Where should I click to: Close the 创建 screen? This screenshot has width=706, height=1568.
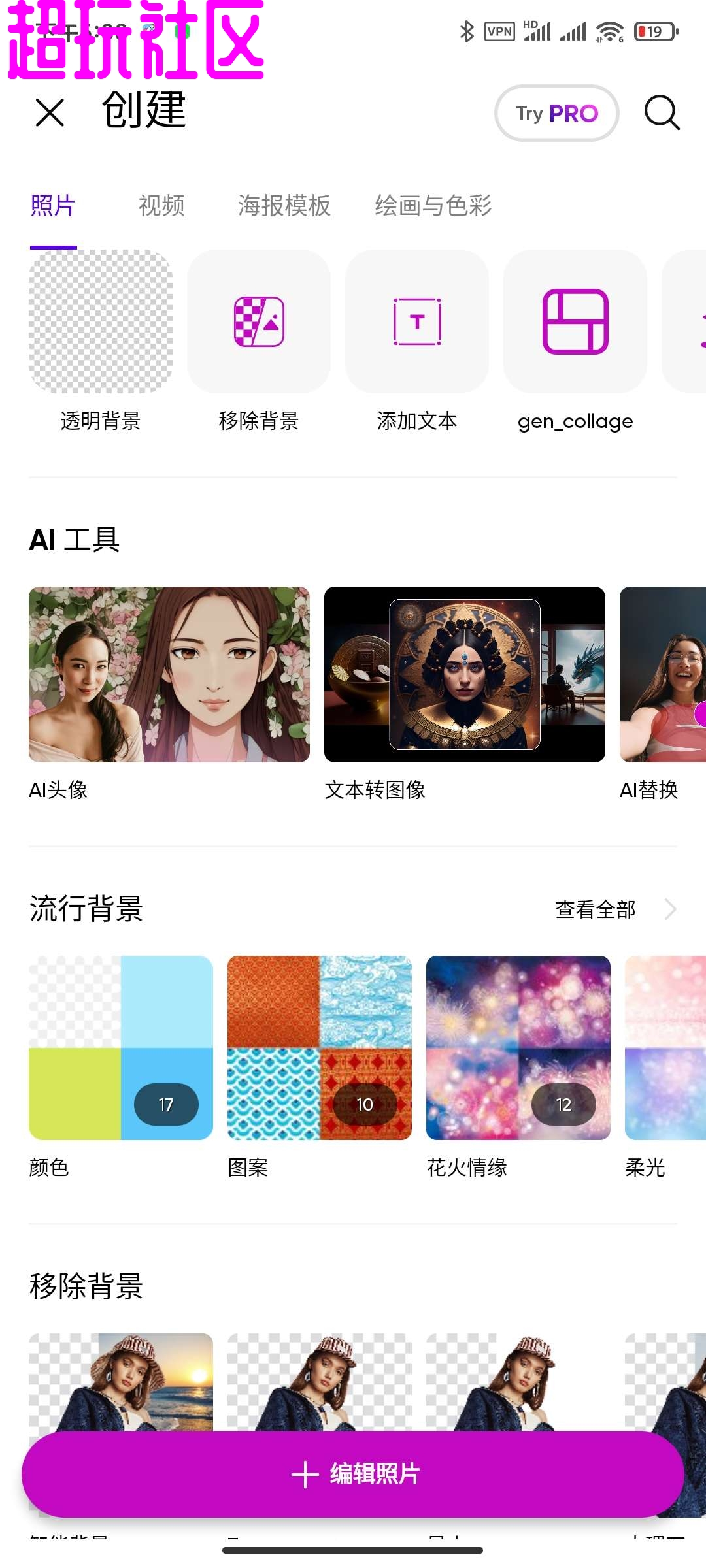coord(50,112)
